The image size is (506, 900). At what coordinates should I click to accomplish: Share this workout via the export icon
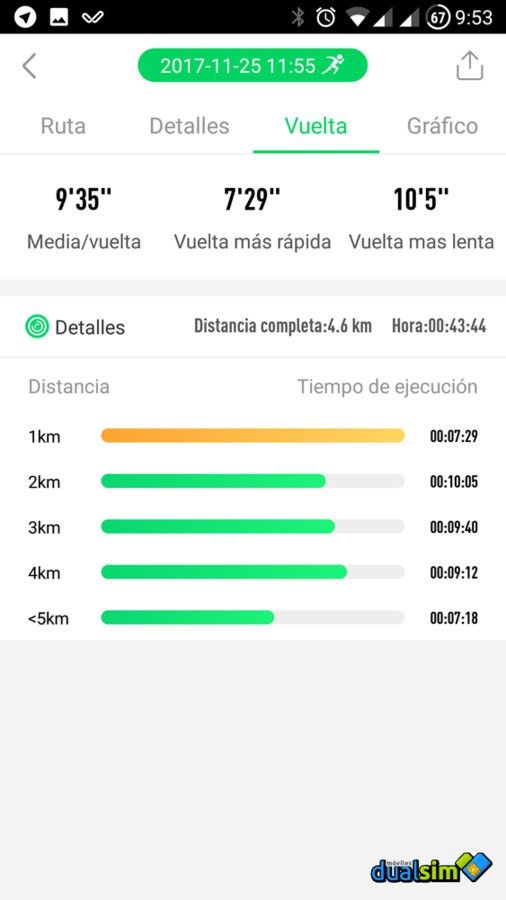[470, 65]
